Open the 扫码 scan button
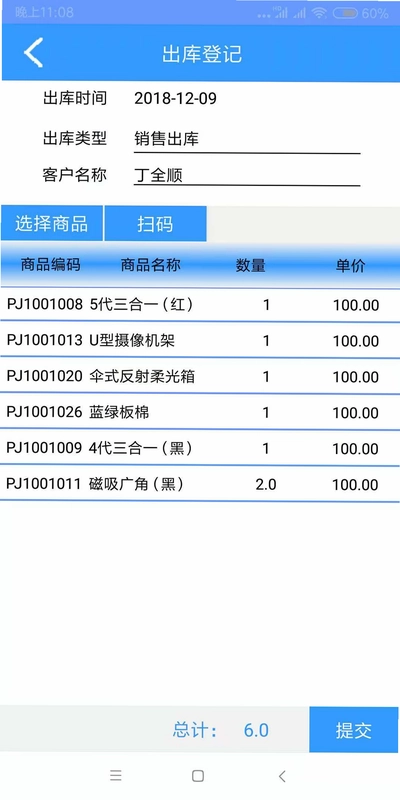The height and width of the screenshot is (800, 400). click(x=155, y=223)
